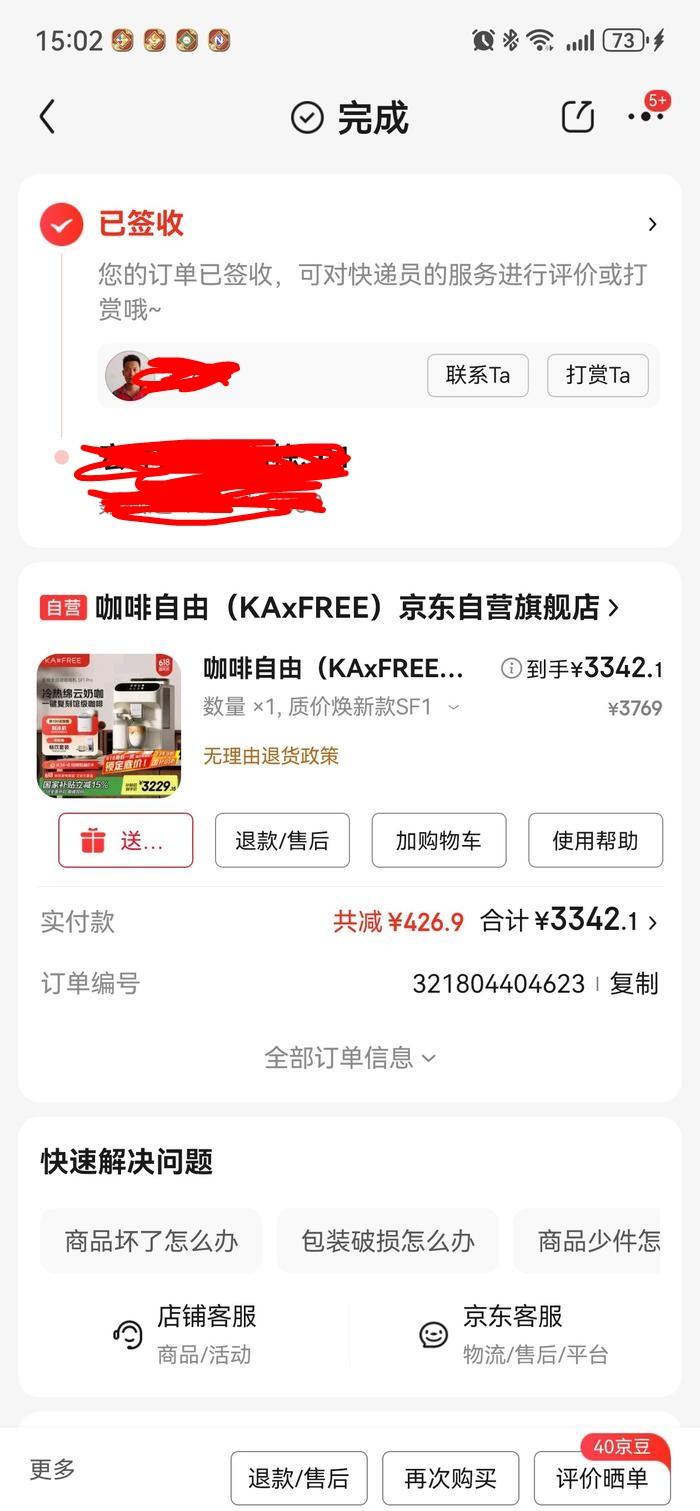
Task: Open the 已签收 delivery tracking details
Action: [350, 224]
